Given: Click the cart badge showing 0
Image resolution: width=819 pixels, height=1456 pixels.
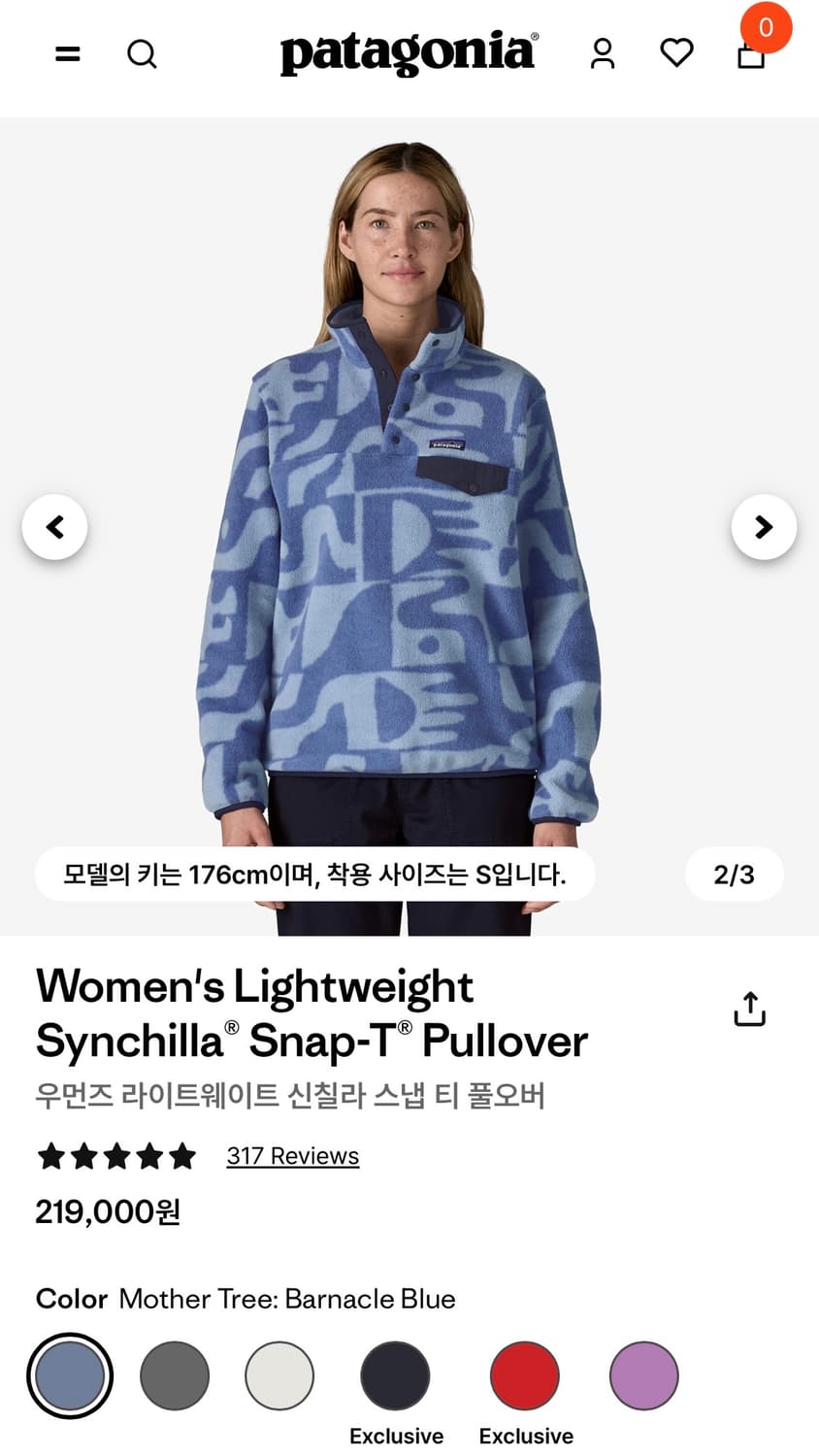Looking at the screenshot, I should (x=765, y=27).
